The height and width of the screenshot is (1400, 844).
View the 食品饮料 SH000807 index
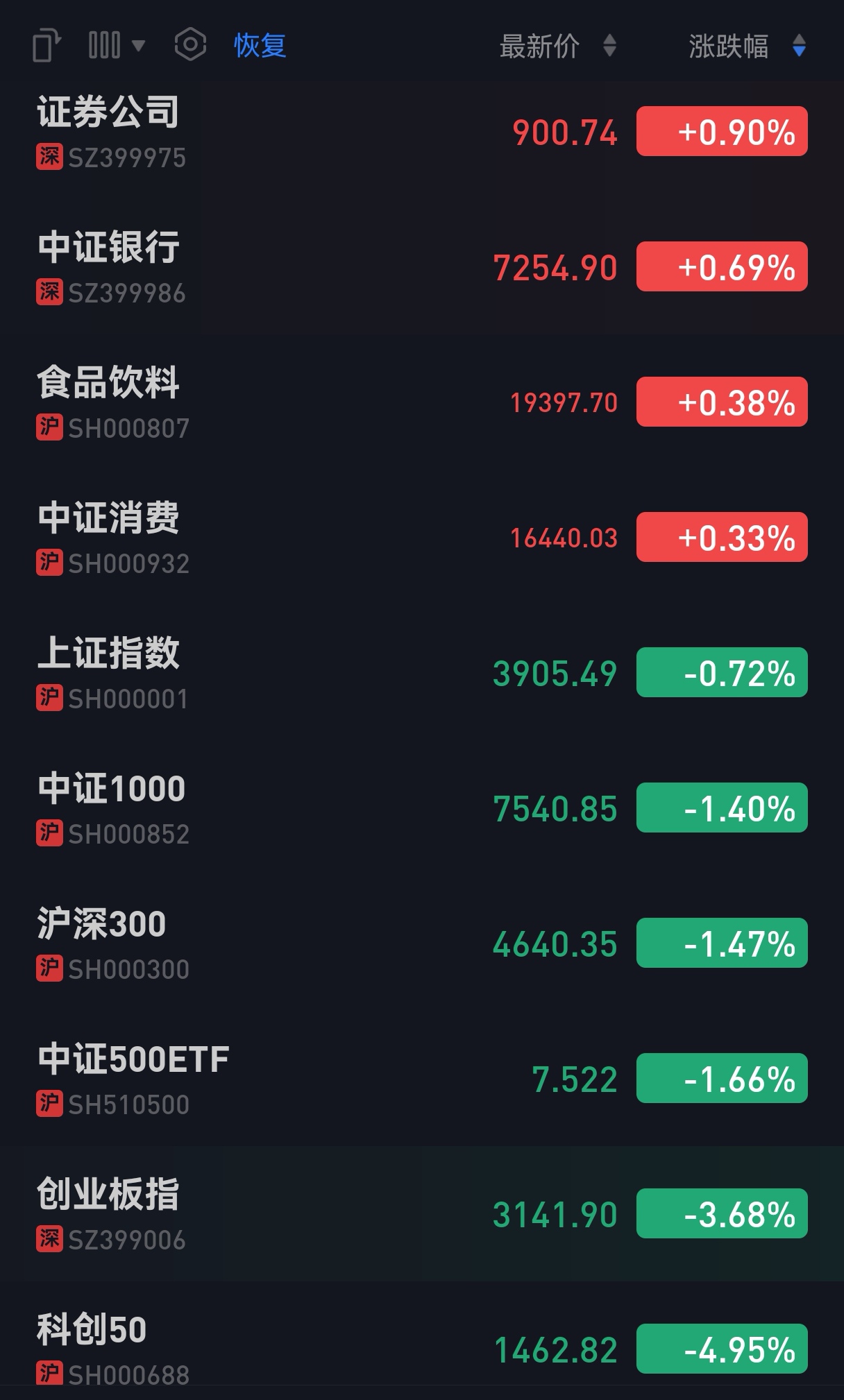pyautogui.click(x=278, y=402)
